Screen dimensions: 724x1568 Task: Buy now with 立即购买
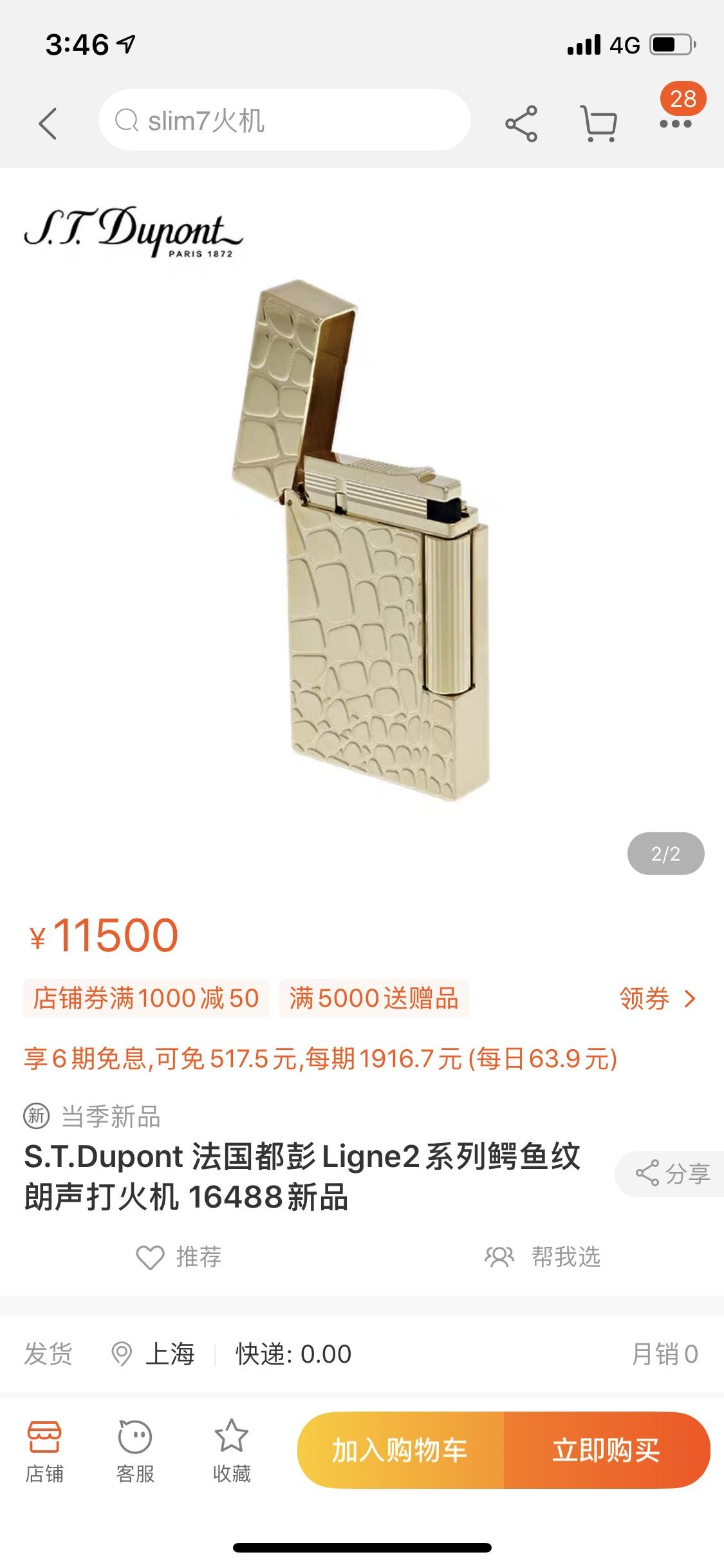pyautogui.click(x=606, y=1450)
